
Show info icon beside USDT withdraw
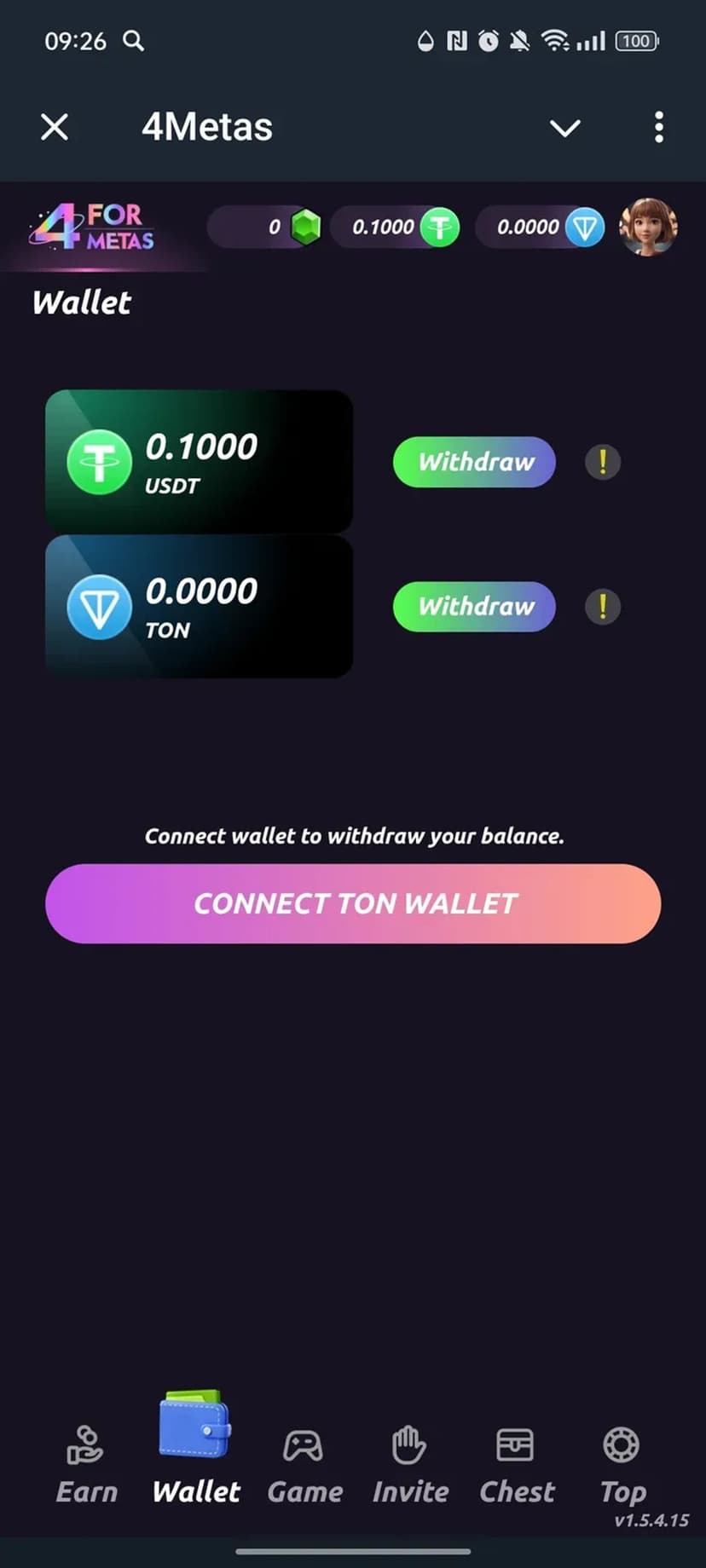[x=602, y=462]
